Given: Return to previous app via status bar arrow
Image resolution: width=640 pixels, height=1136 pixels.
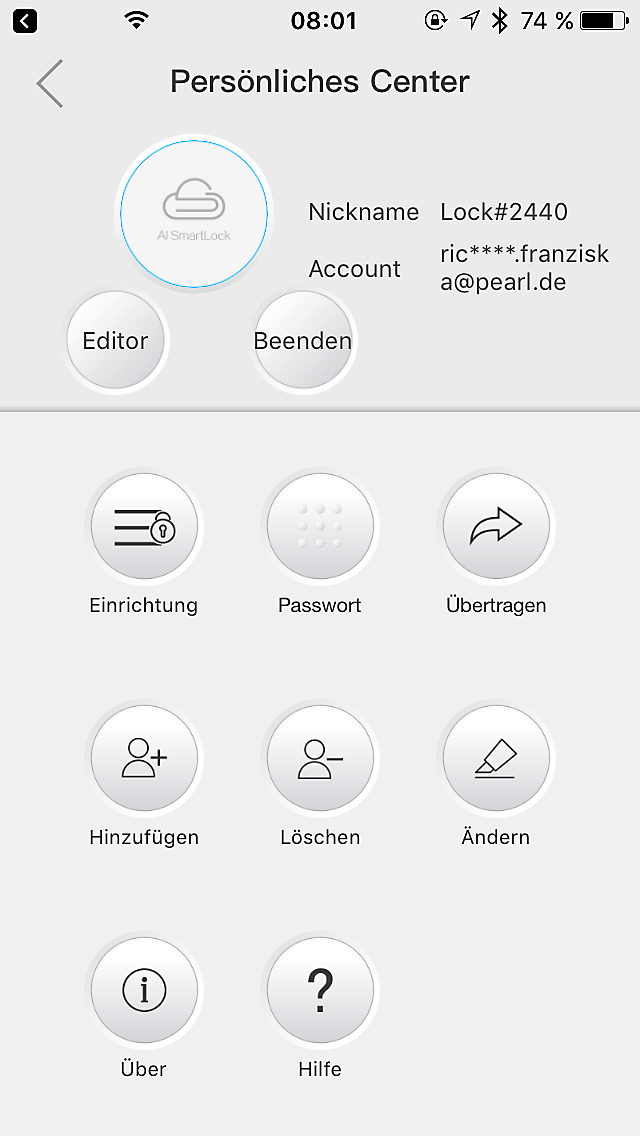Looking at the screenshot, I should 25,20.
